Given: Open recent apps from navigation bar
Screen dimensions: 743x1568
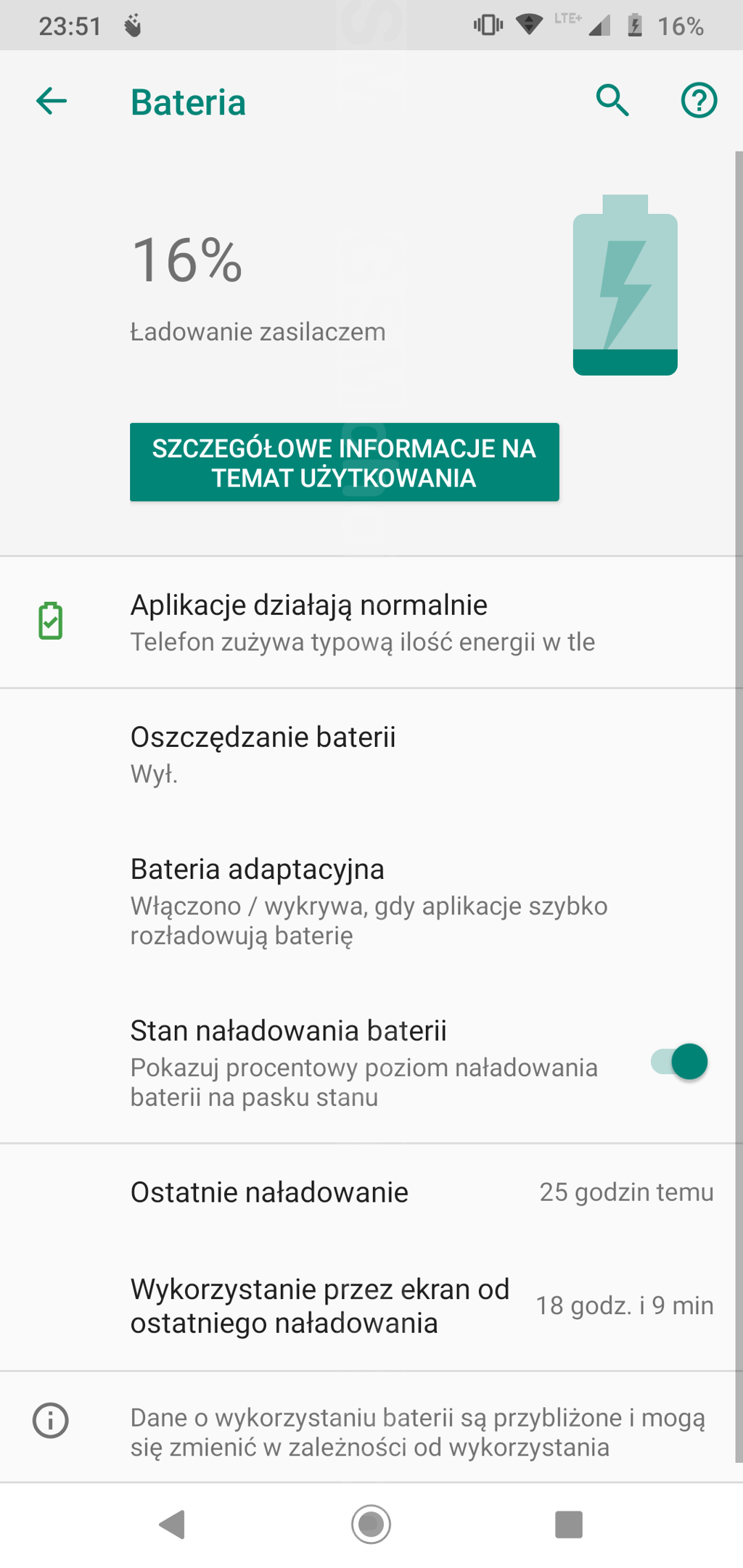Looking at the screenshot, I should click(568, 1524).
